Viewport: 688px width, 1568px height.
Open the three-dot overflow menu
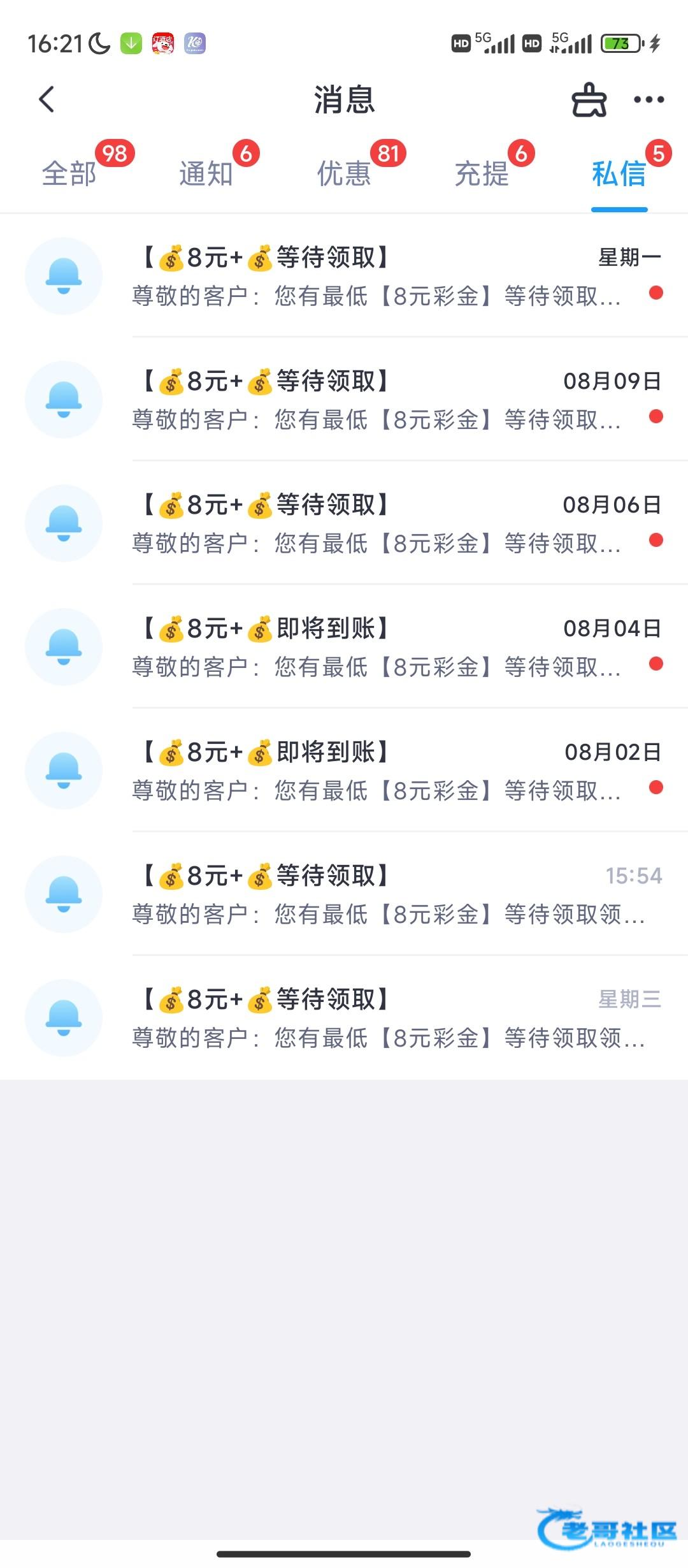649,99
